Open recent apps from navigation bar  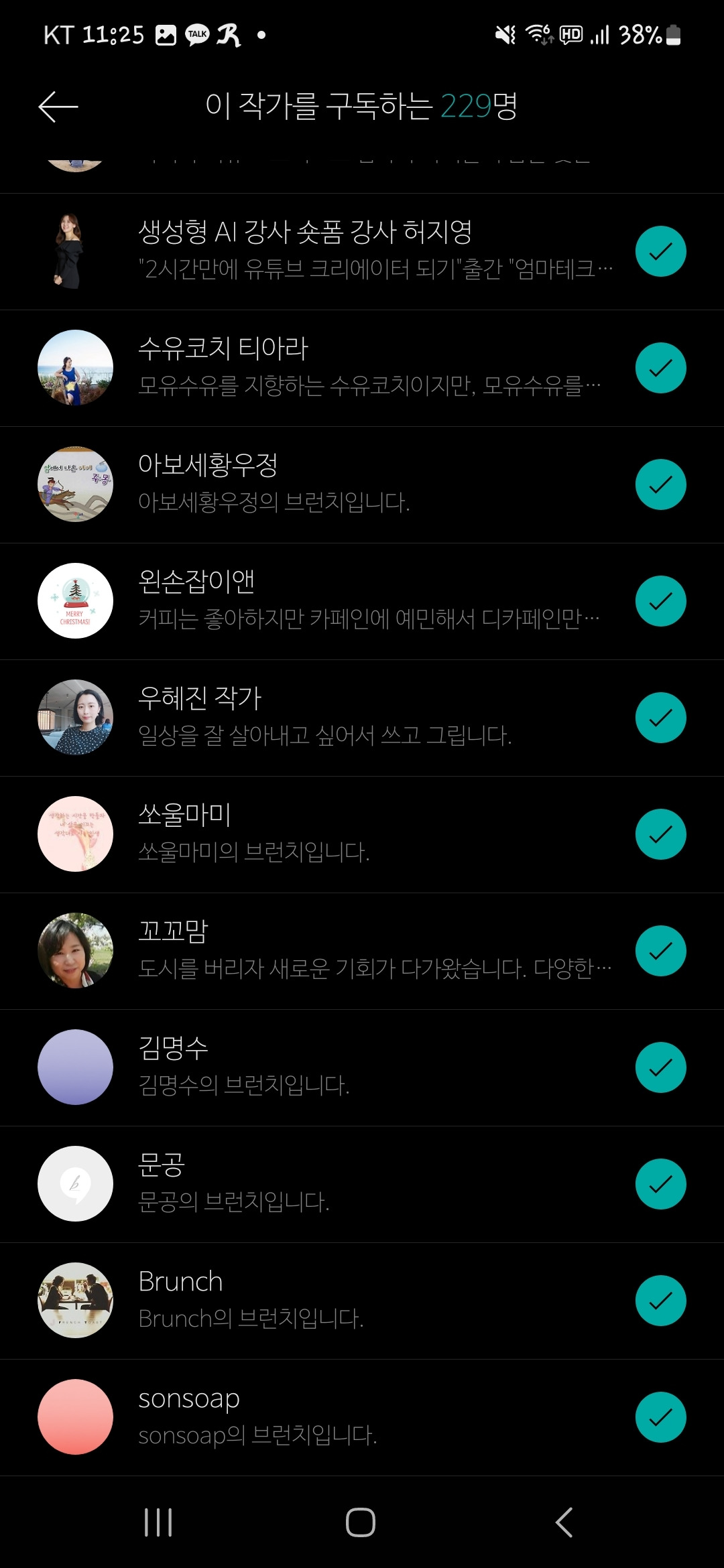tap(158, 1522)
